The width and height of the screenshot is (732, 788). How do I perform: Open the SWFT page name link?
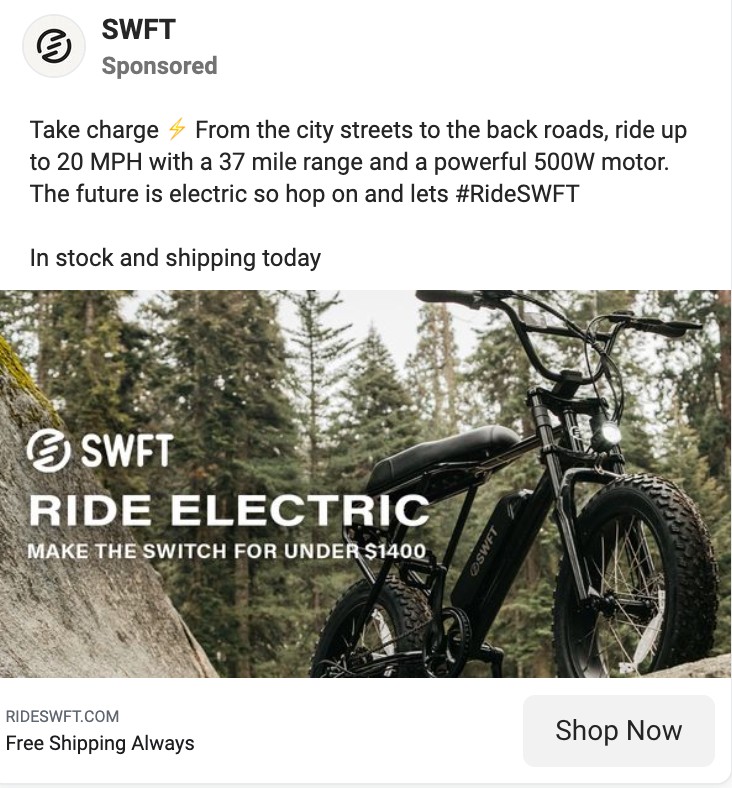138,30
